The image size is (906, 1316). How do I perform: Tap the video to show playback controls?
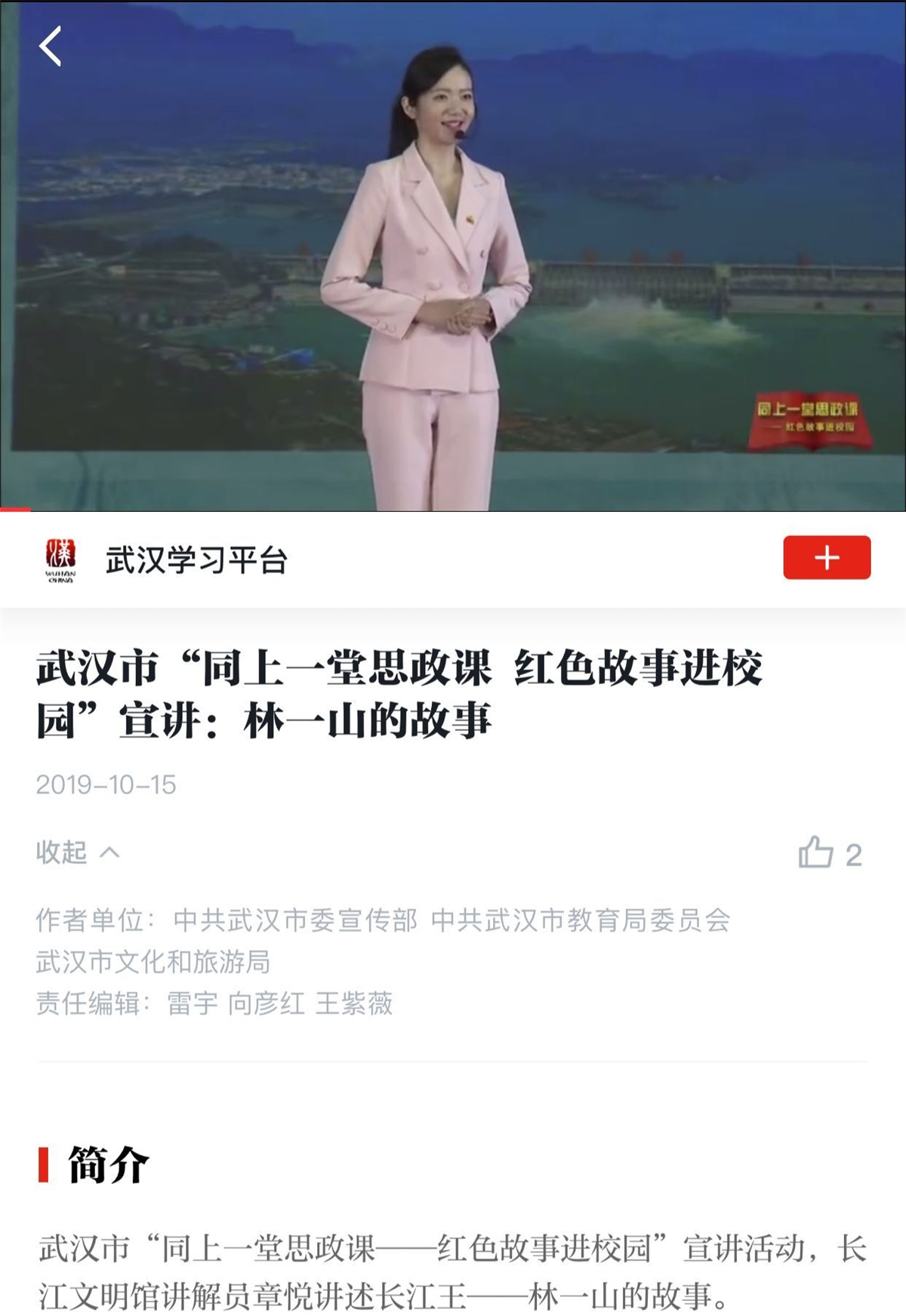click(x=453, y=257)
